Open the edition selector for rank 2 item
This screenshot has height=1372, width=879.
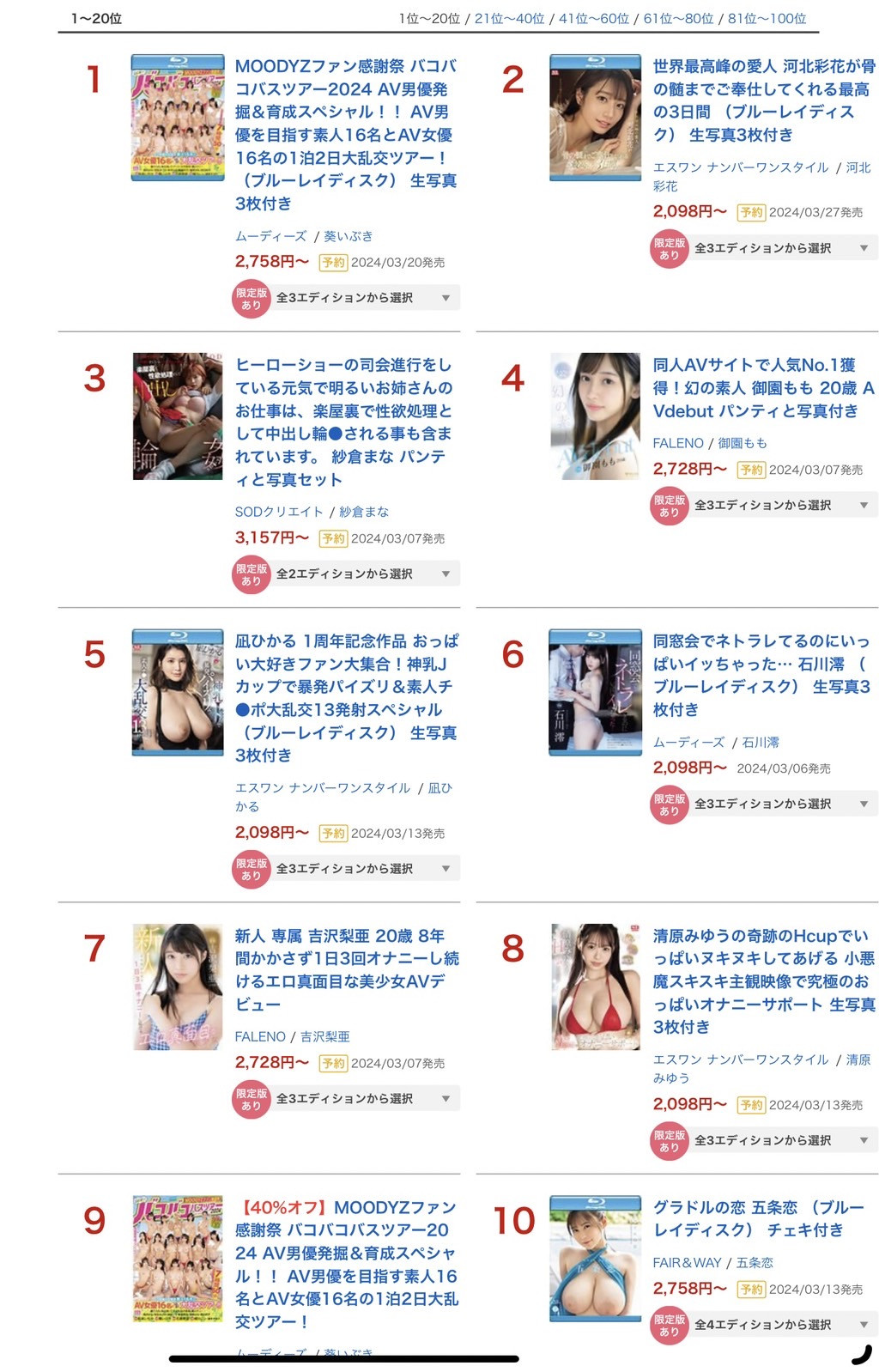click(785, 248)
